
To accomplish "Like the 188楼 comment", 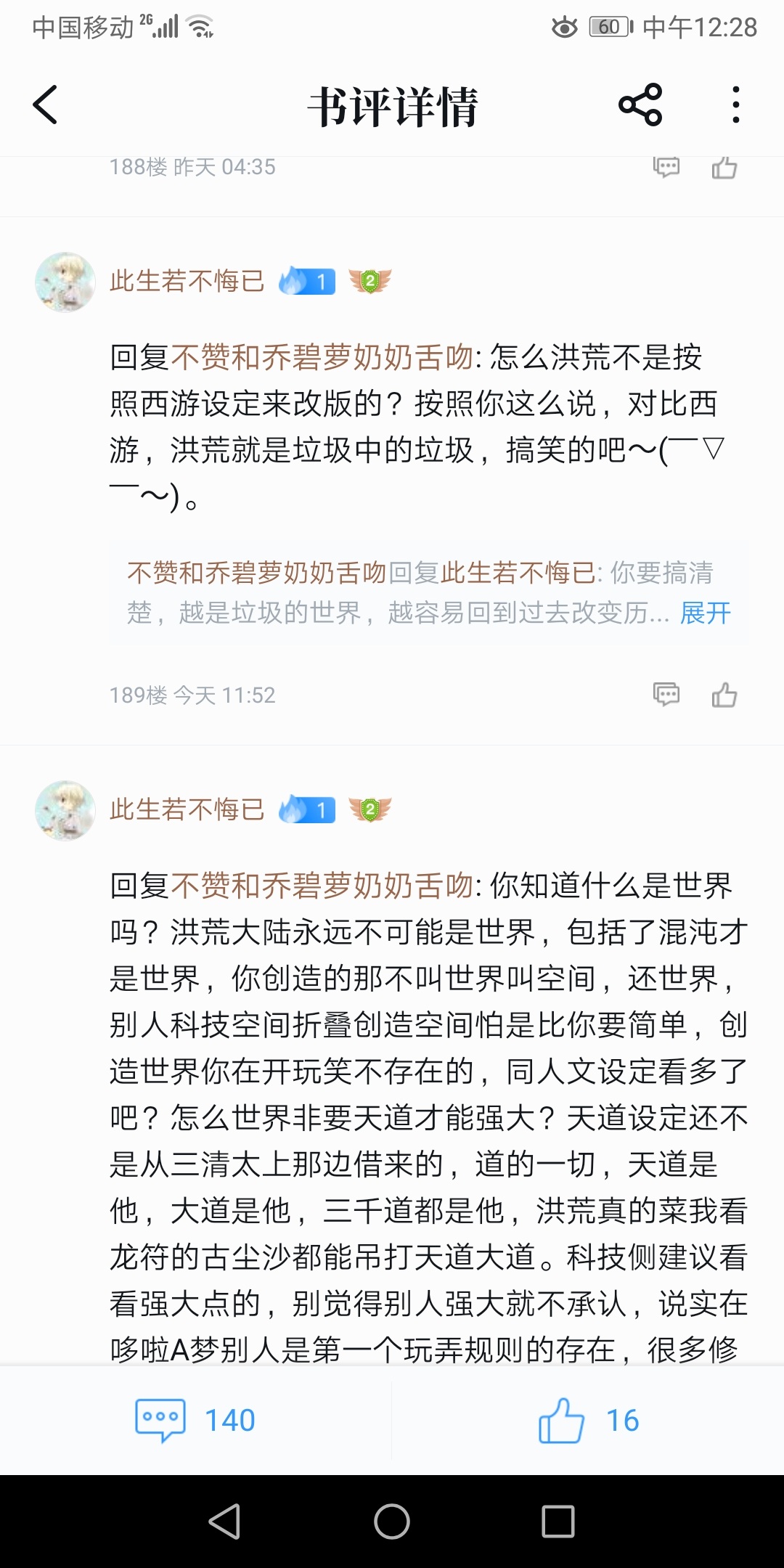I will pyautogui.click(x=724, y=167).
